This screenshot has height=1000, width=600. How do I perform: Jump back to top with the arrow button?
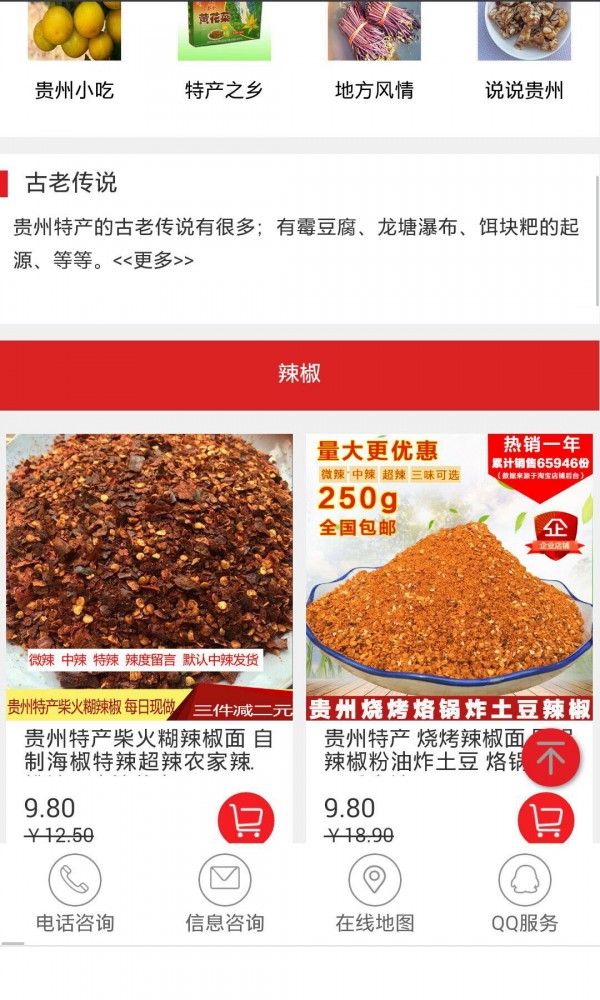551,758
